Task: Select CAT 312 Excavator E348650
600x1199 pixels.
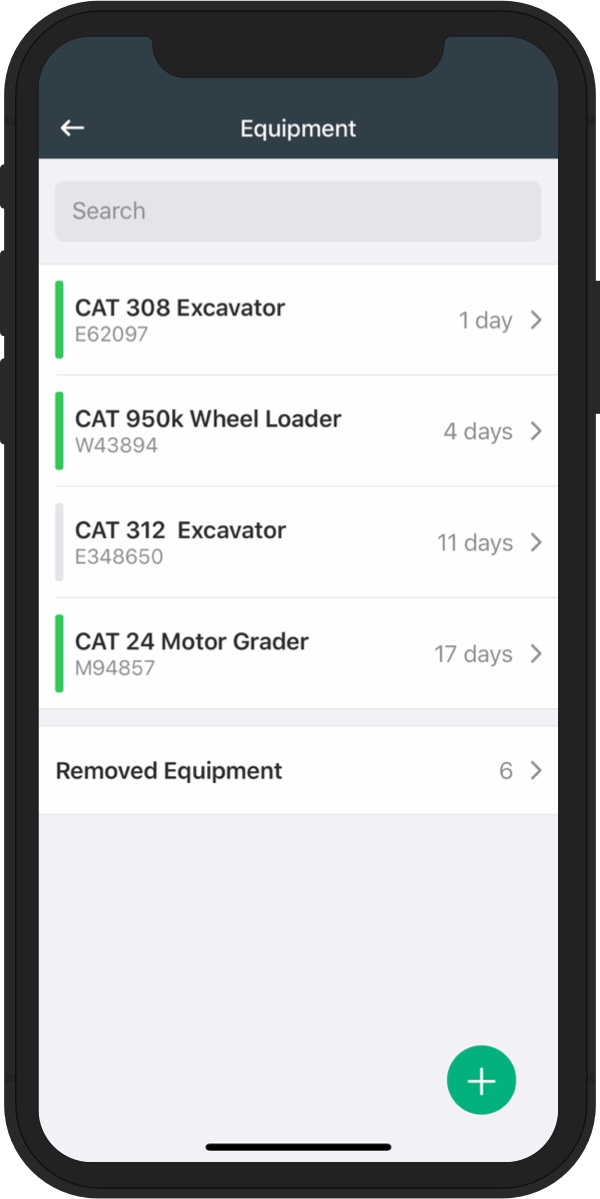Action: click(298, 542)
